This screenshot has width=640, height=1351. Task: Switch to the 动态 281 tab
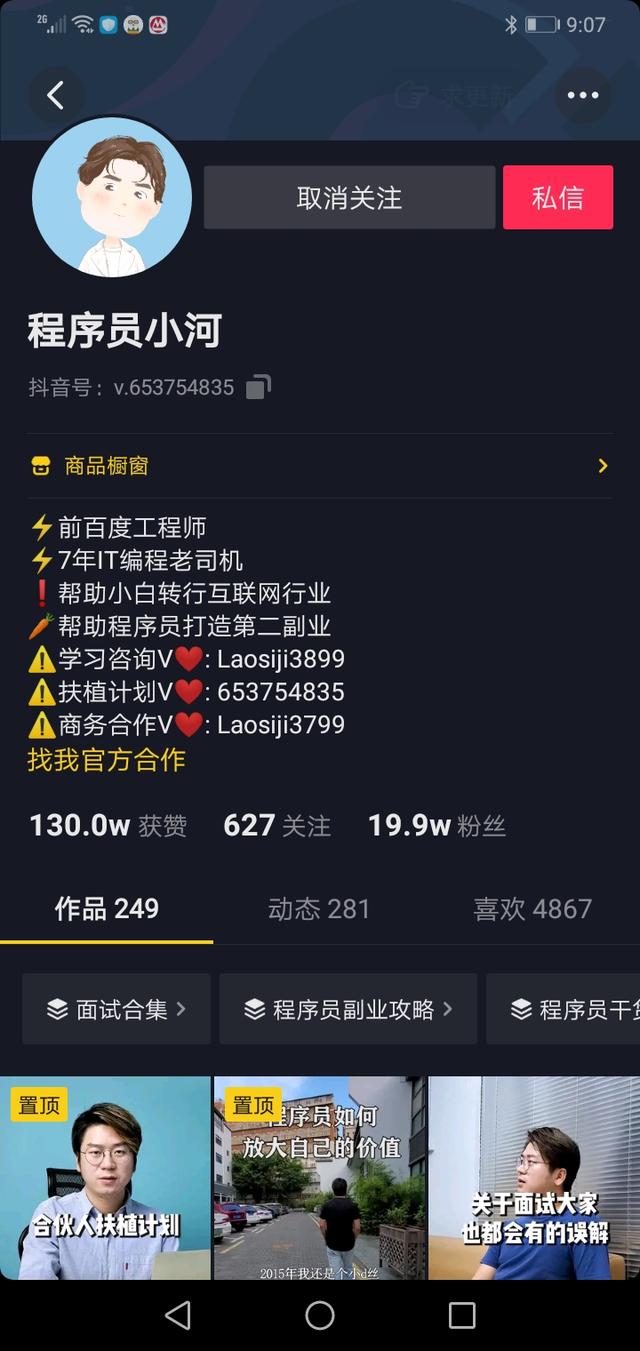pos(319,908)
